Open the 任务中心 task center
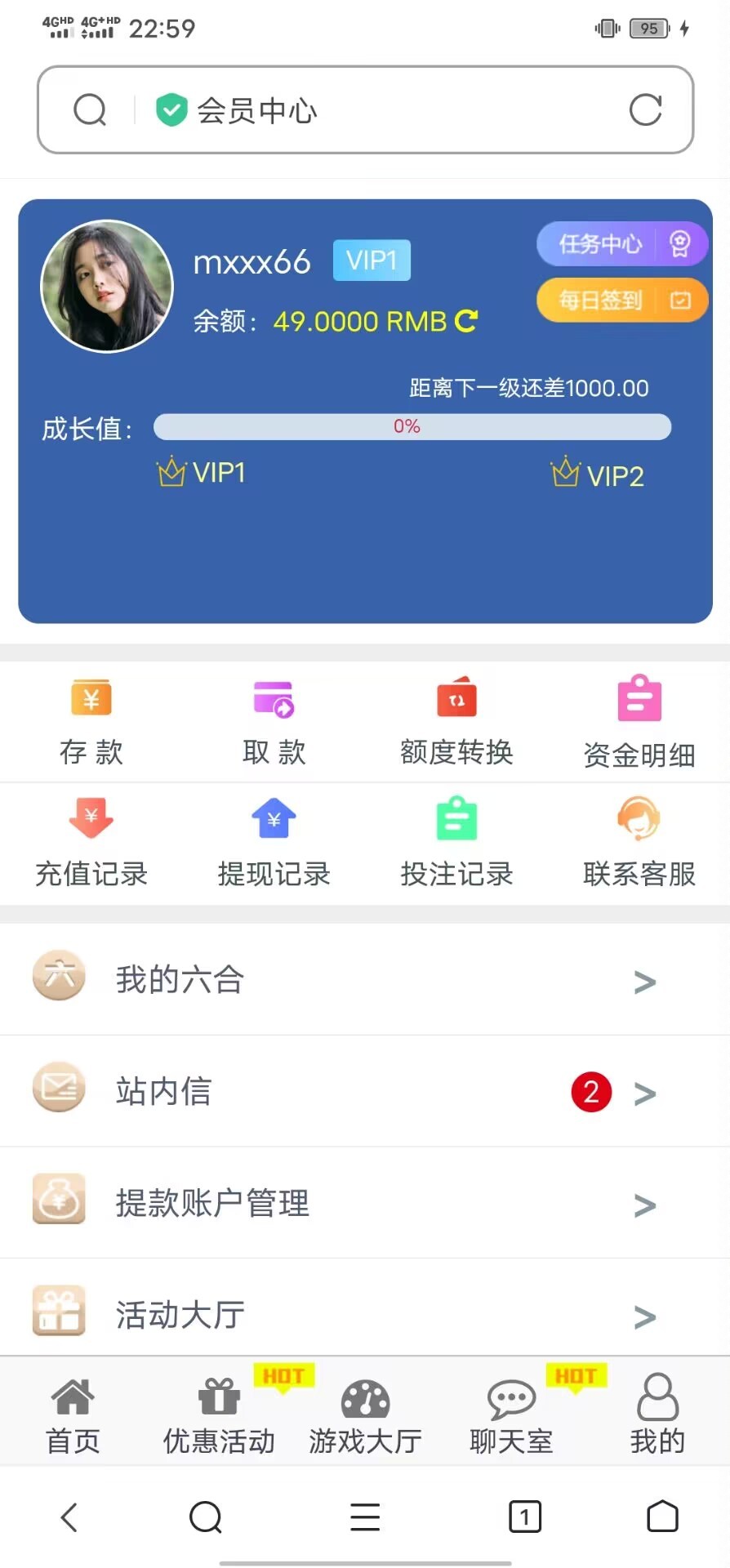The width and height of the screenshot is (730, 1568). (621, 243)
